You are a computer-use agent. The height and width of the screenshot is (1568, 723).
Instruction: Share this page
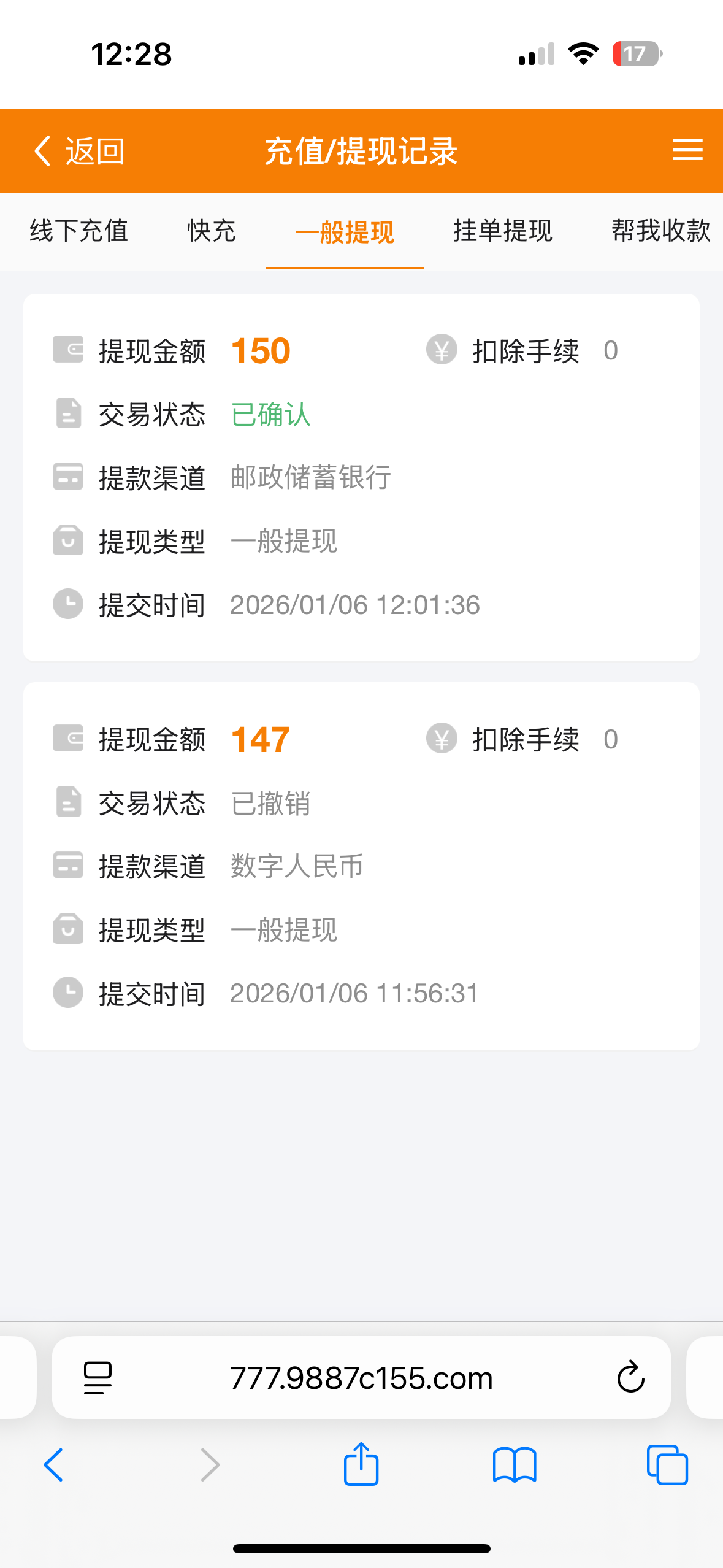coord(361,1464)
